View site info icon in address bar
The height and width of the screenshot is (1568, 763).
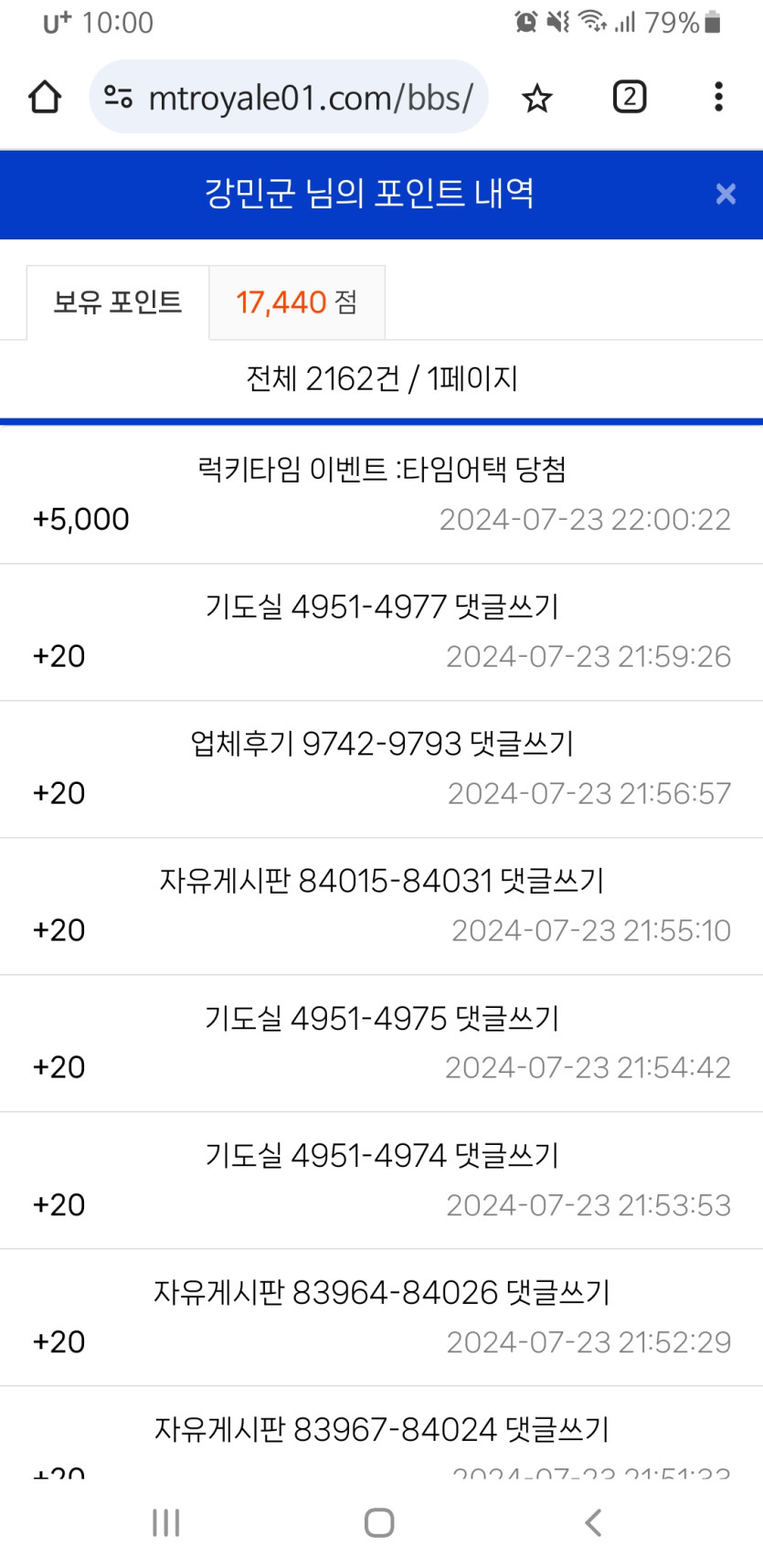(x=119, y=97)
